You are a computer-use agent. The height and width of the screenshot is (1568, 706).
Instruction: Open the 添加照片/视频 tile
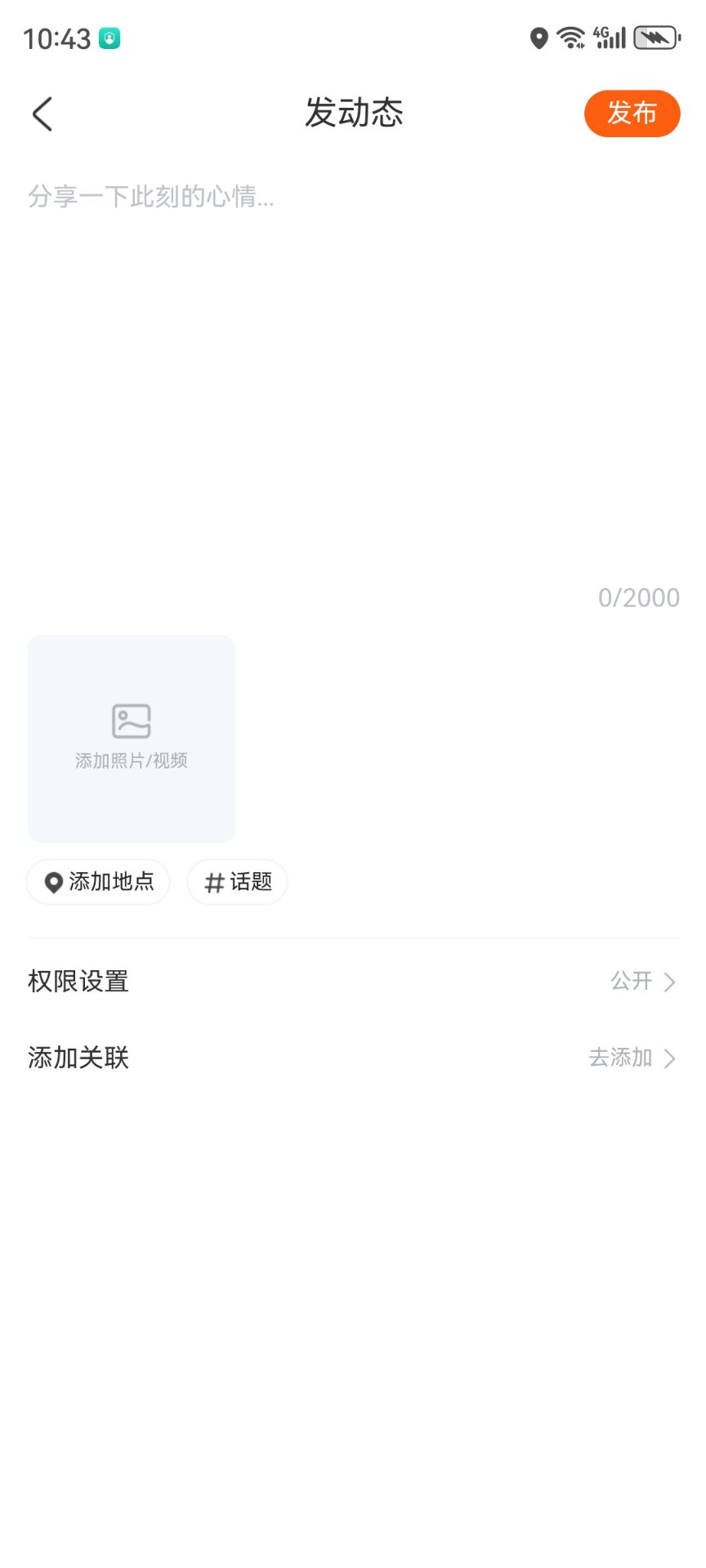(132, 738)
